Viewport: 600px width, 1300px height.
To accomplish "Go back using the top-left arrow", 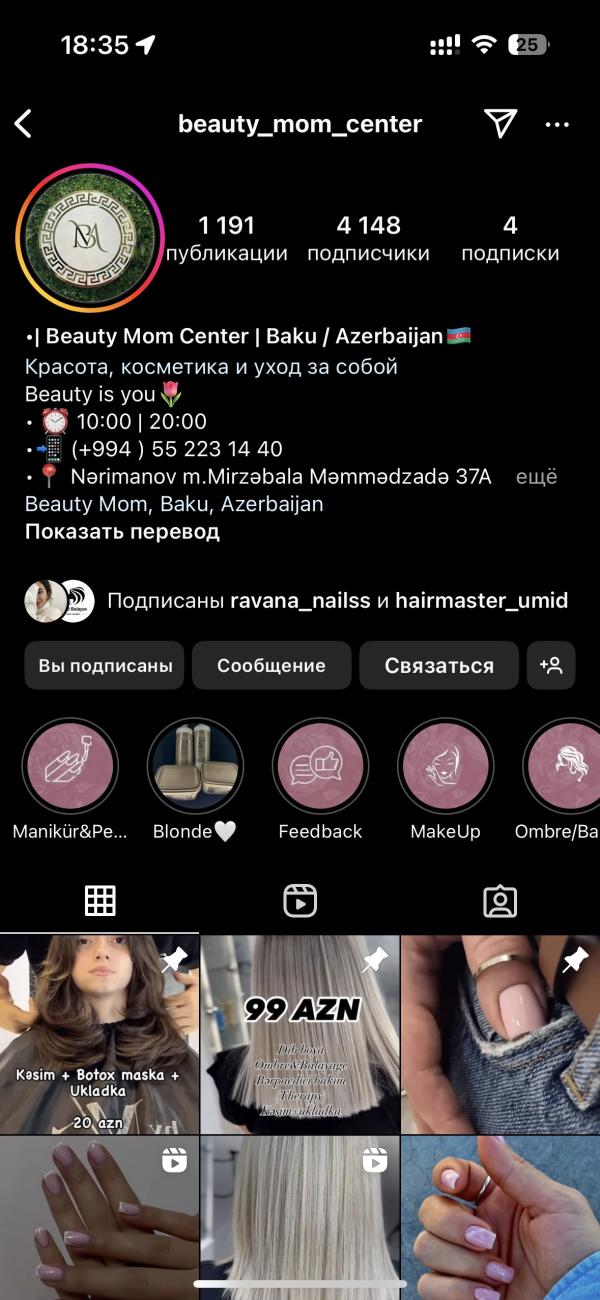I will point(23,124).
